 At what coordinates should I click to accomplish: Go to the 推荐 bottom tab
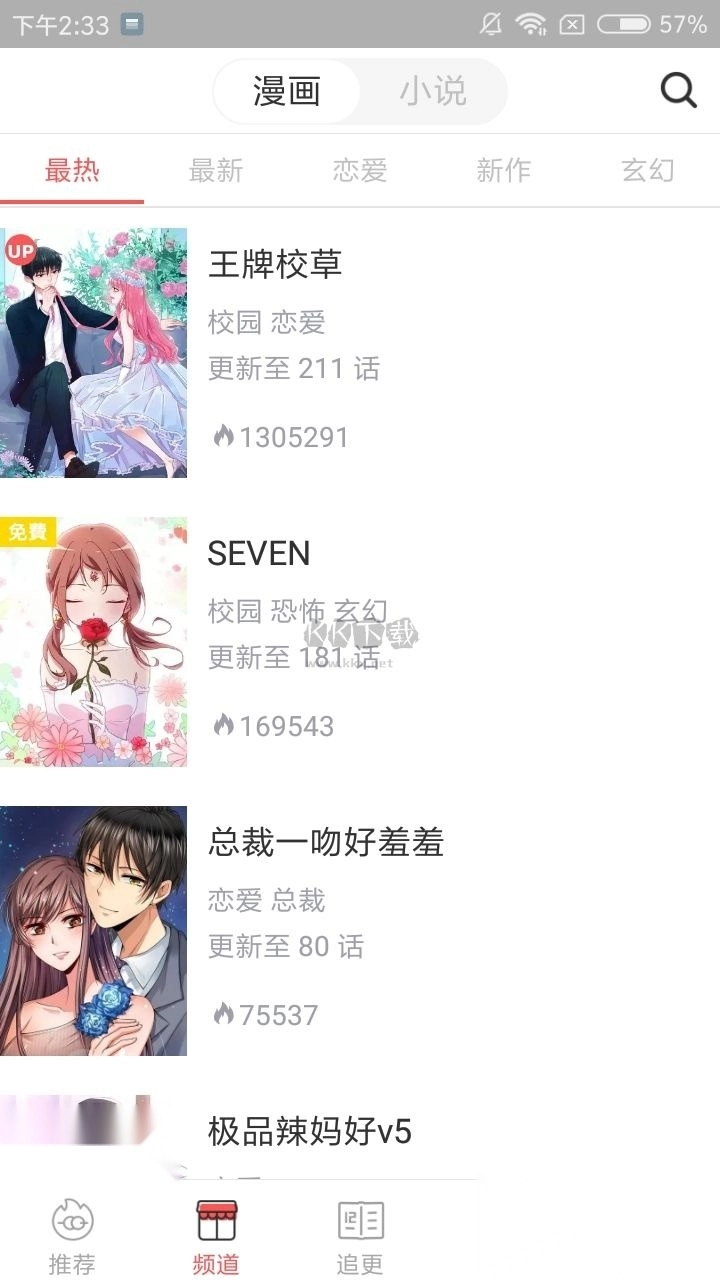[x=72, y=1238]
